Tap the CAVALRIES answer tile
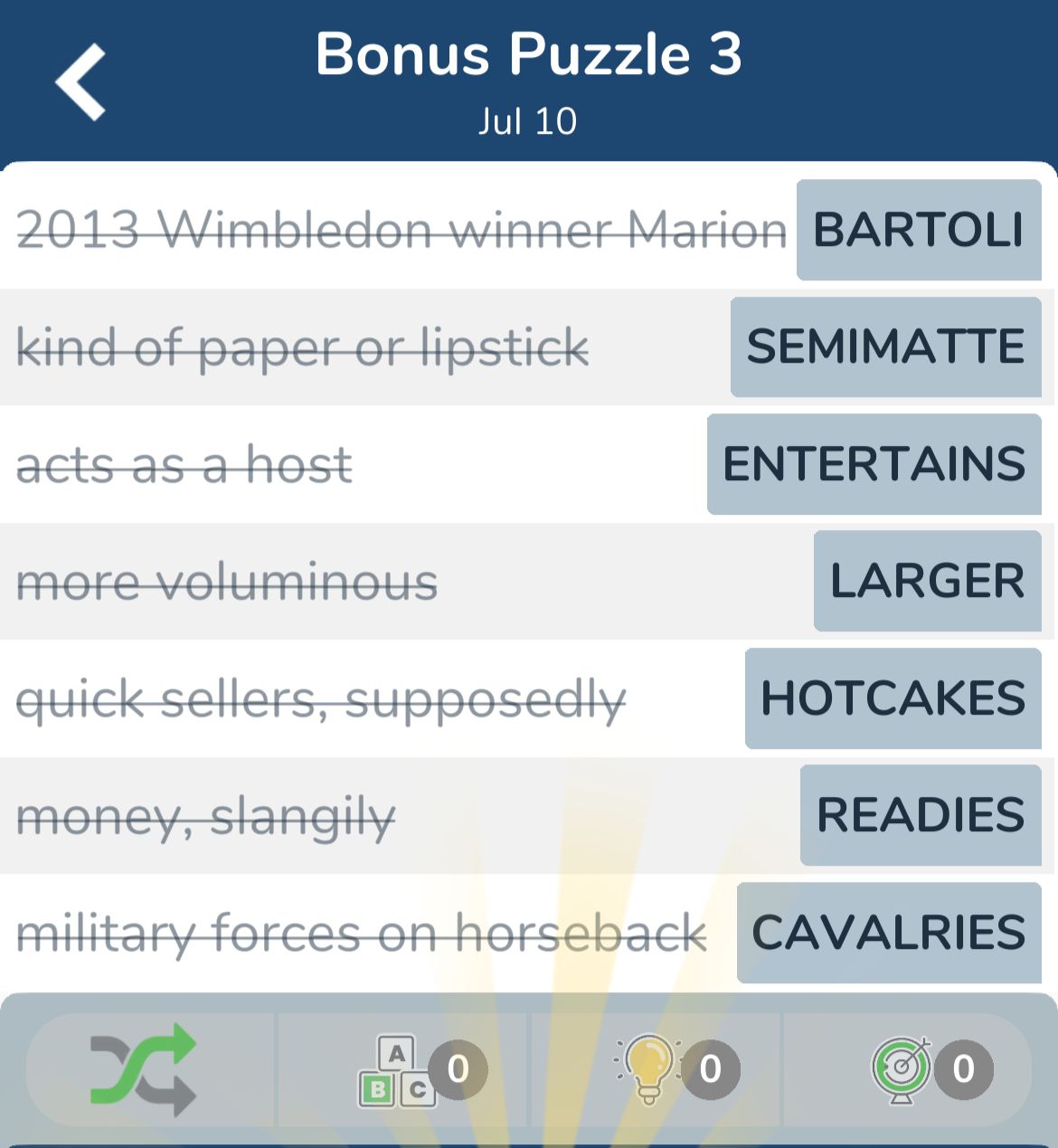The width and height of the screenshot is (1058, 1148). tap(888, 933)
